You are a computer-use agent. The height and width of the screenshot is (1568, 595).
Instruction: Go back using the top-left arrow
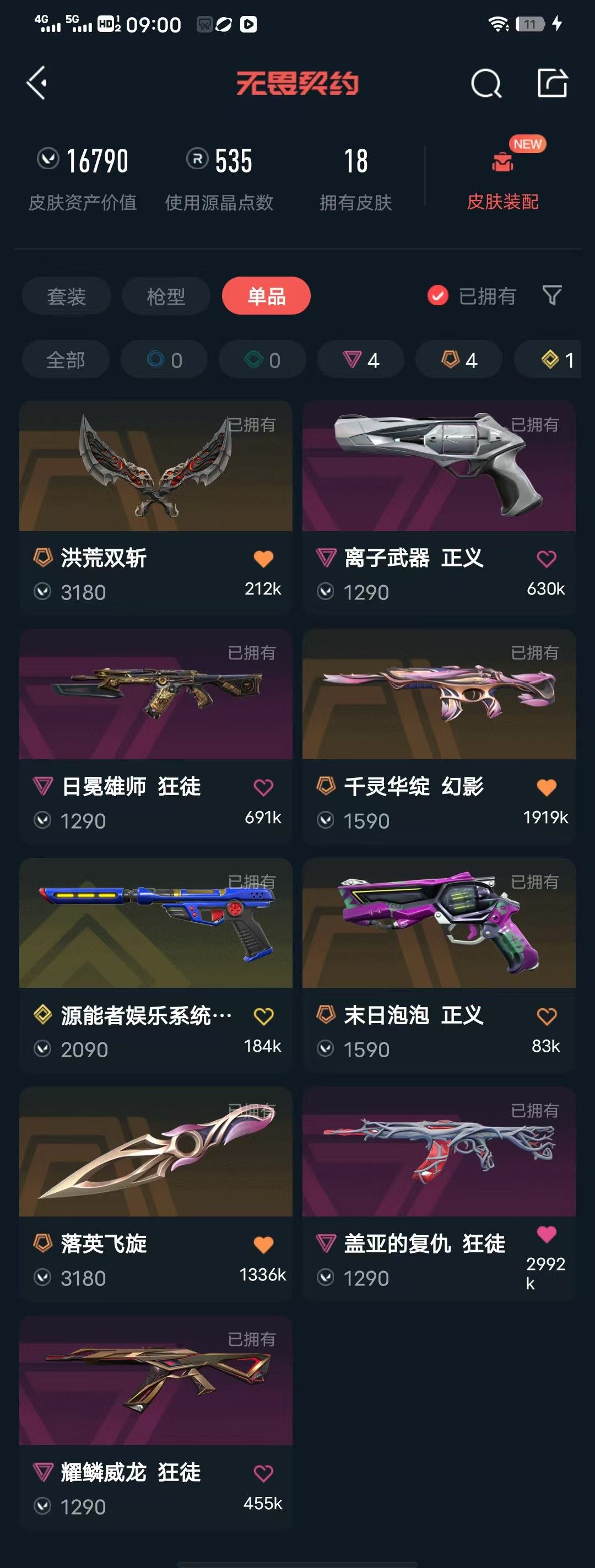pos(37,83)
